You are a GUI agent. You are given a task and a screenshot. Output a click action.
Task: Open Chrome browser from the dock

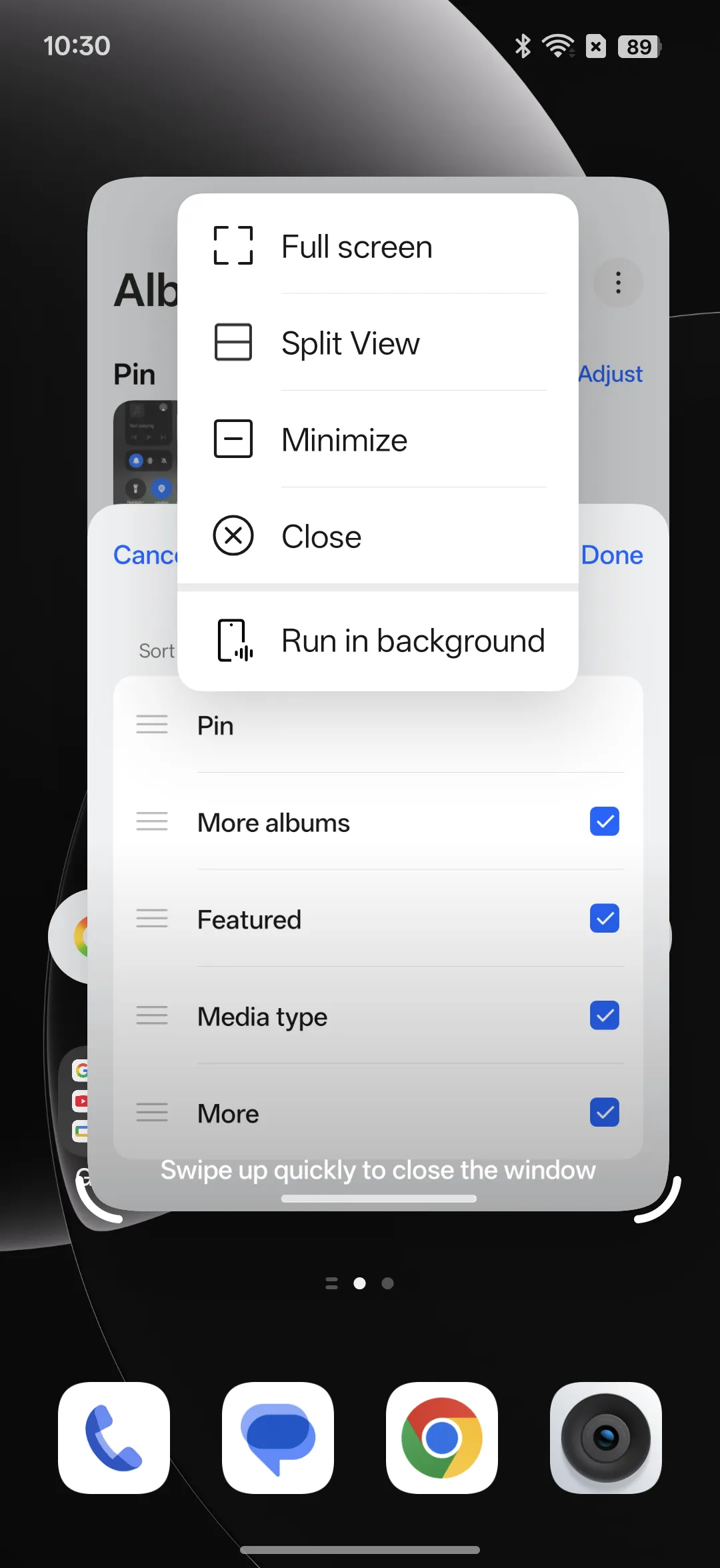(x=442, y=1438)
